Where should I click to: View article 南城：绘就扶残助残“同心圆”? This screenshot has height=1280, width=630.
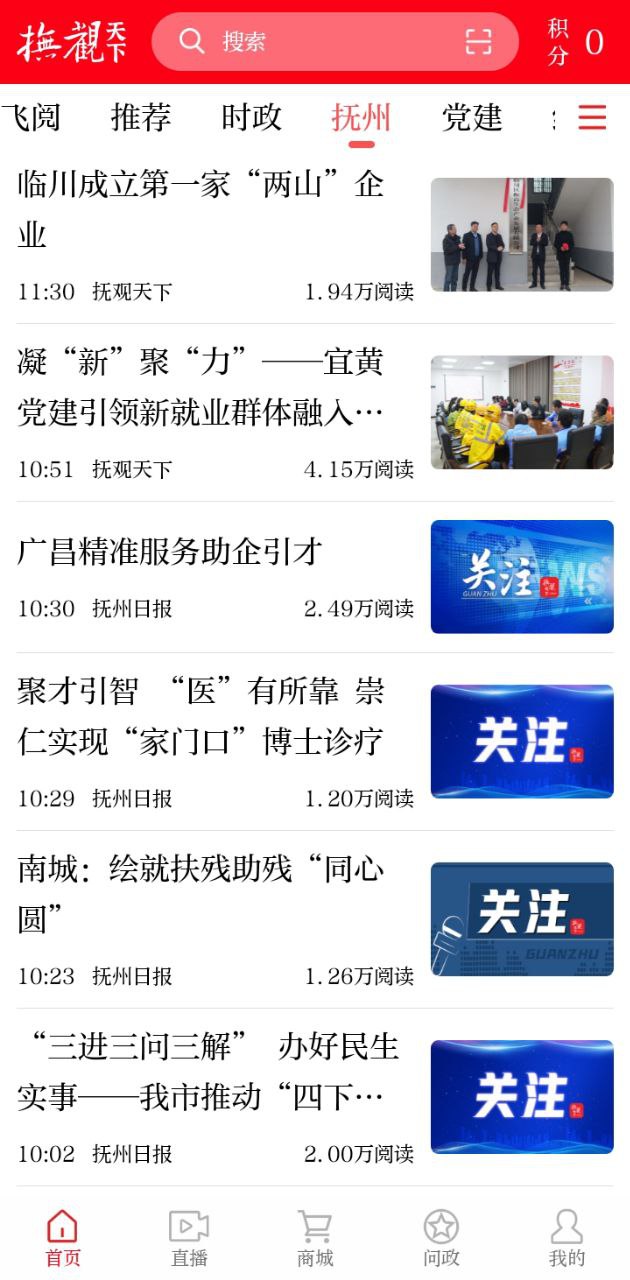click(x=215, y=894)
